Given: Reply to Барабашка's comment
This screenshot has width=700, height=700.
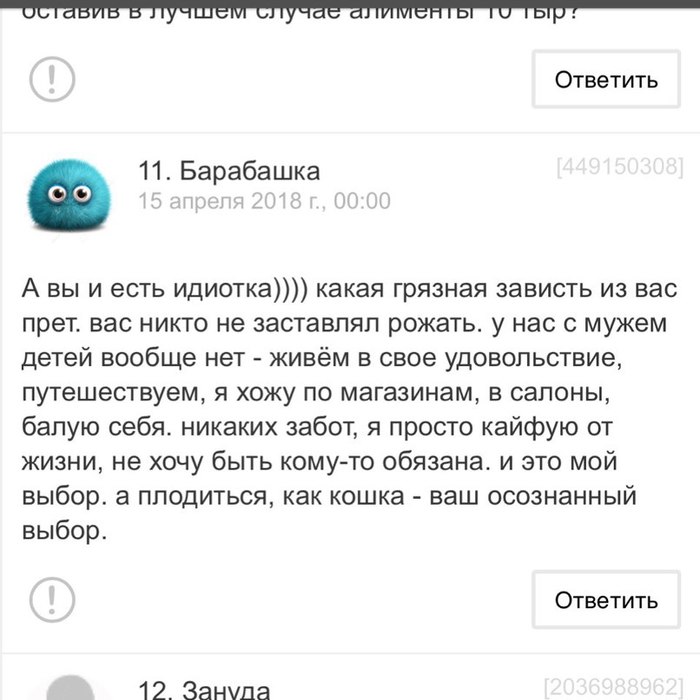Looking at the screenshot, I should (606, 600).
